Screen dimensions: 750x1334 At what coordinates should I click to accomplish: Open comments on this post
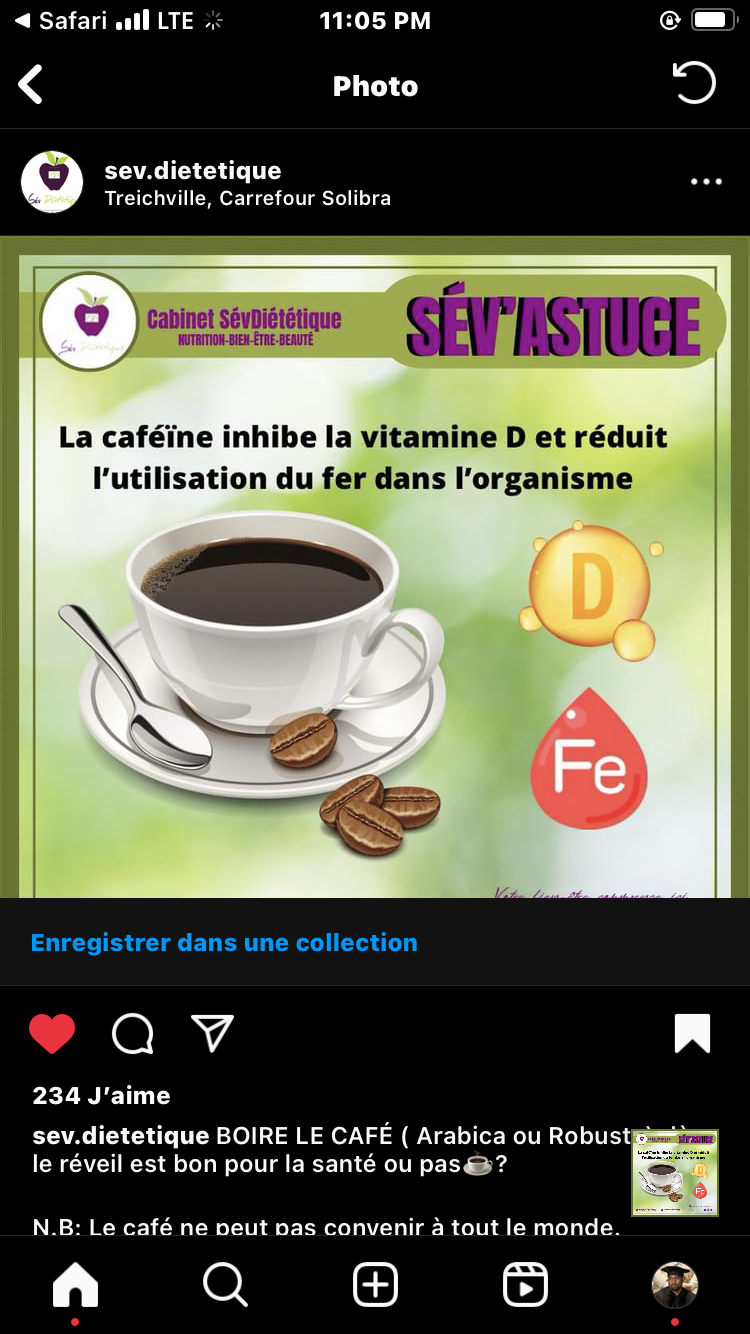pos(133,1034)
